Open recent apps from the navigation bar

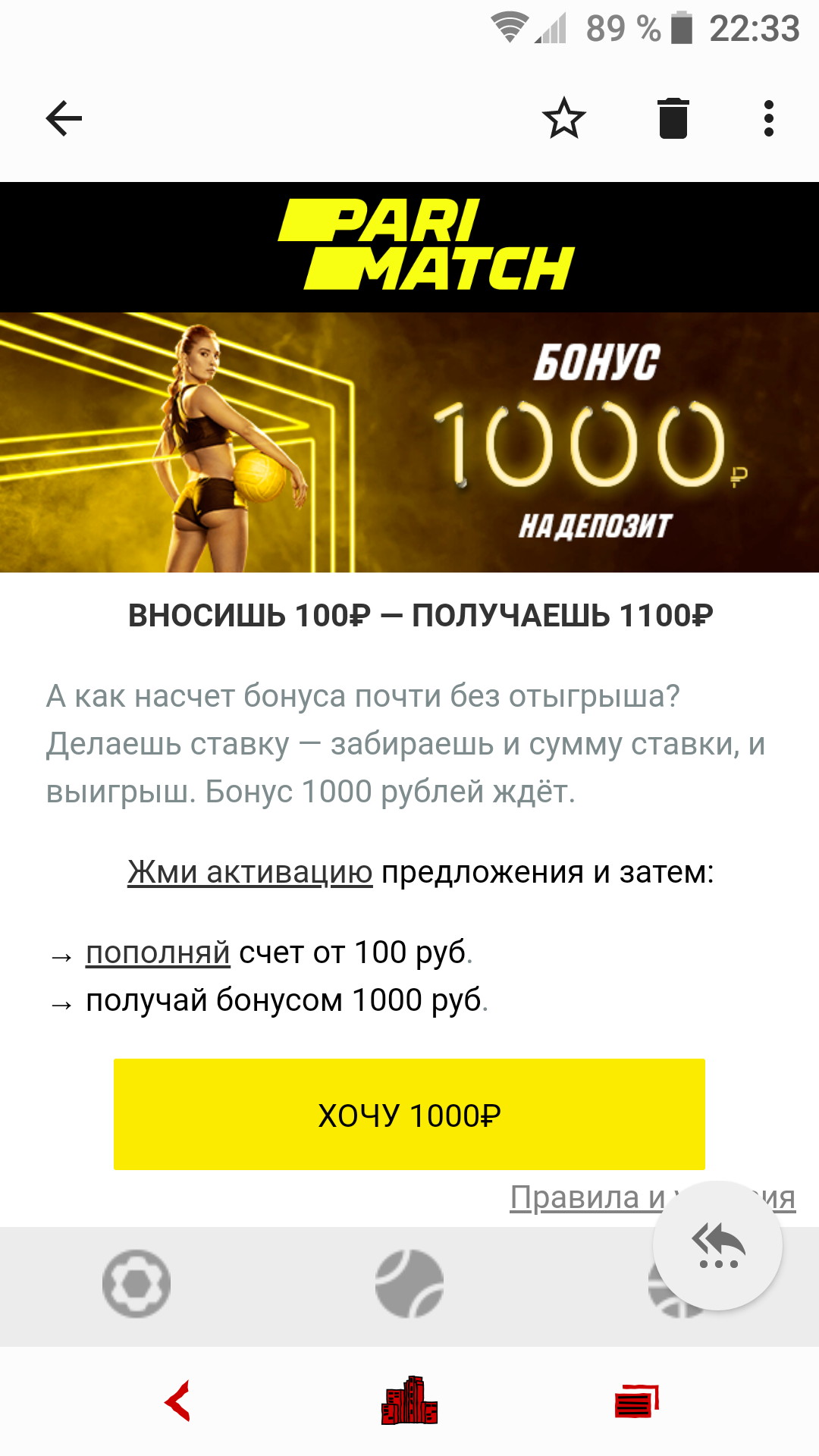coord(637,1401)
